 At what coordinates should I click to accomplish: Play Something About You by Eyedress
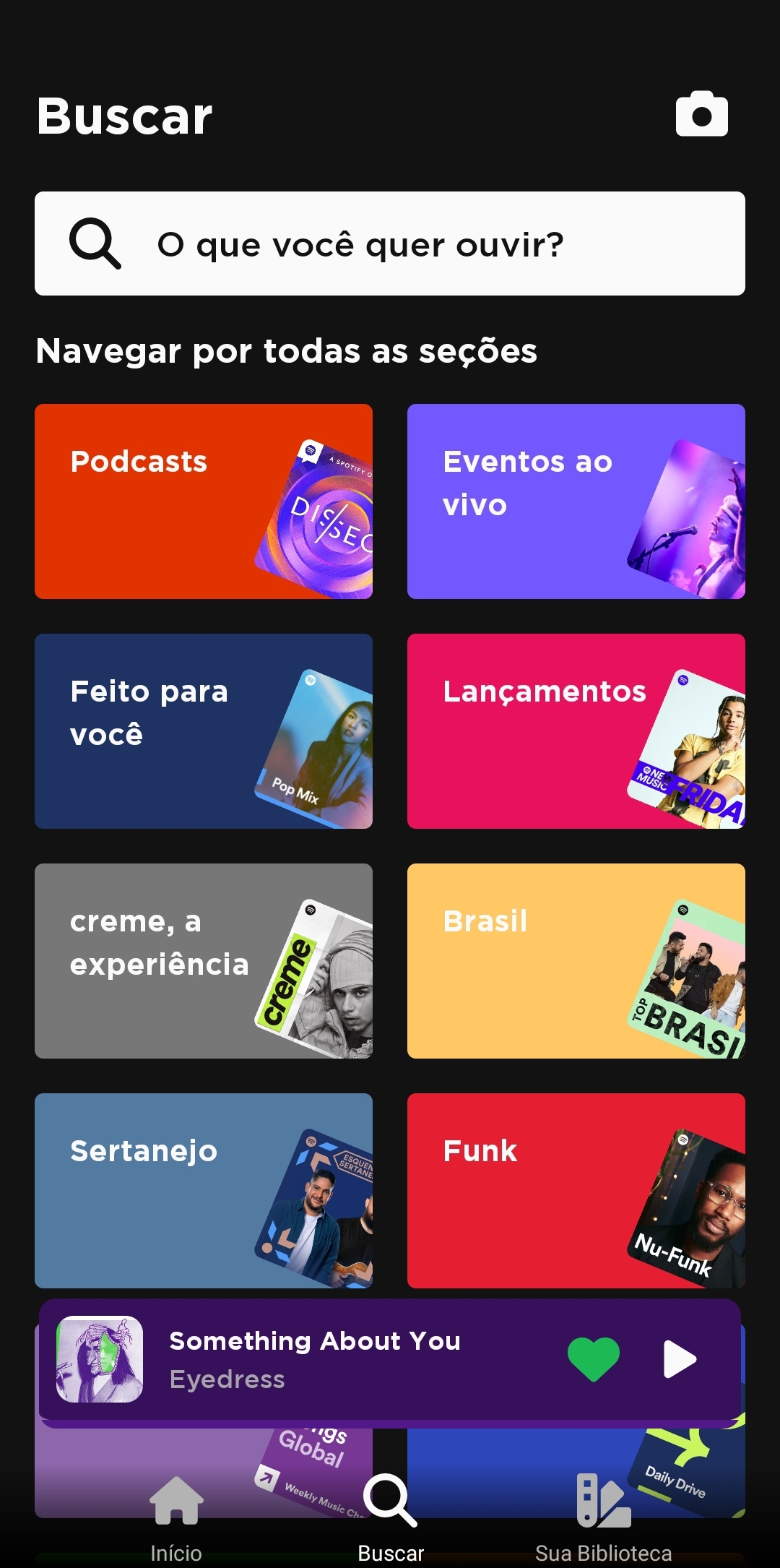679,1359
